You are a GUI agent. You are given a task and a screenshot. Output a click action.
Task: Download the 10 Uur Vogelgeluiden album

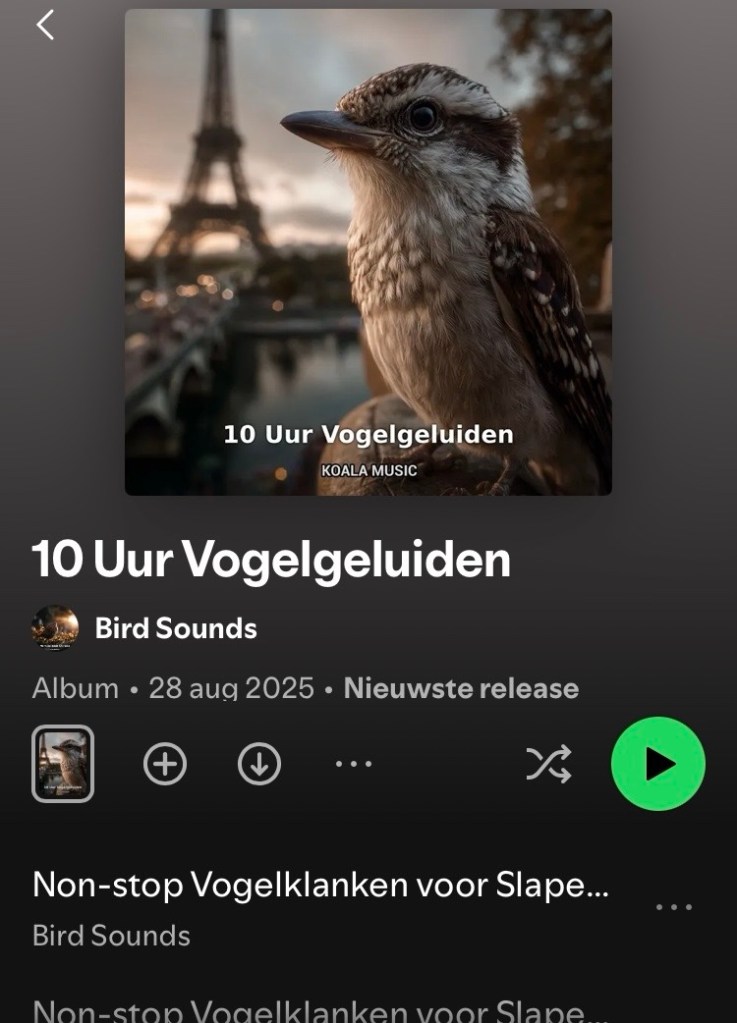[259, 764]
